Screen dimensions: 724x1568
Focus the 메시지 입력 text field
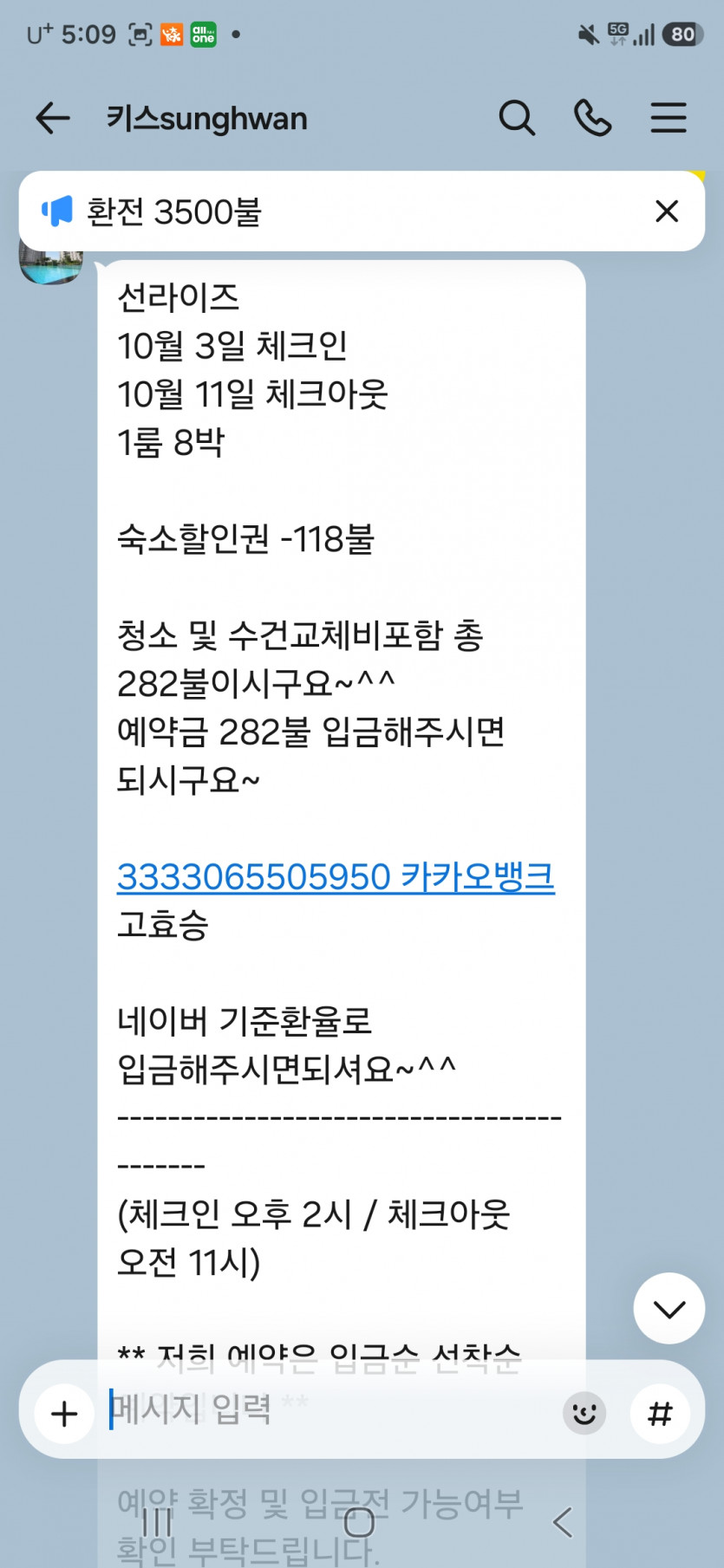[x=329, y=1409]
